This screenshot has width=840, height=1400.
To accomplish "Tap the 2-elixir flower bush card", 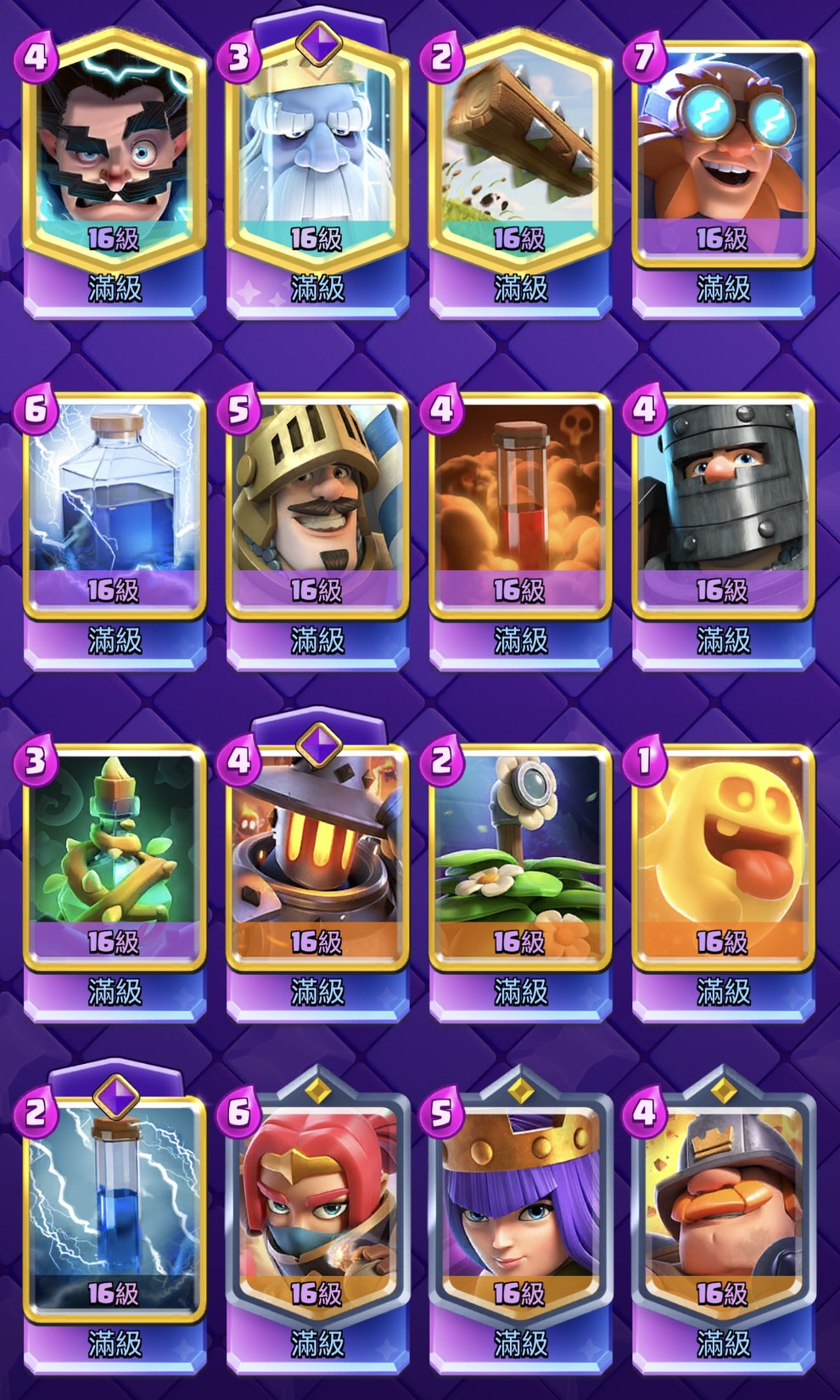I will [520, 857].
